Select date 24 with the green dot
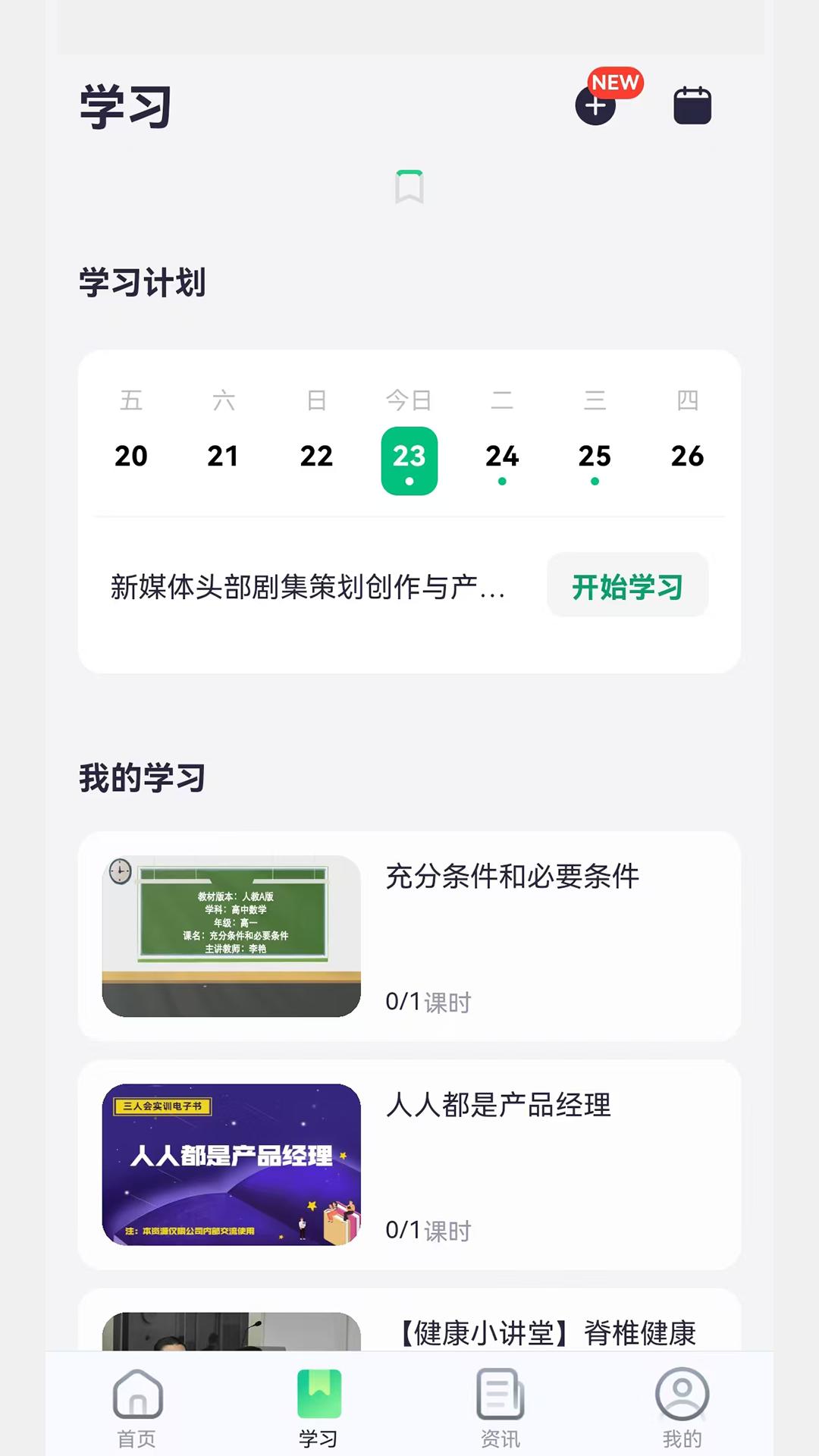This screenshot has height=1456, width=819. pyautogui.click(x=503, y=455)
